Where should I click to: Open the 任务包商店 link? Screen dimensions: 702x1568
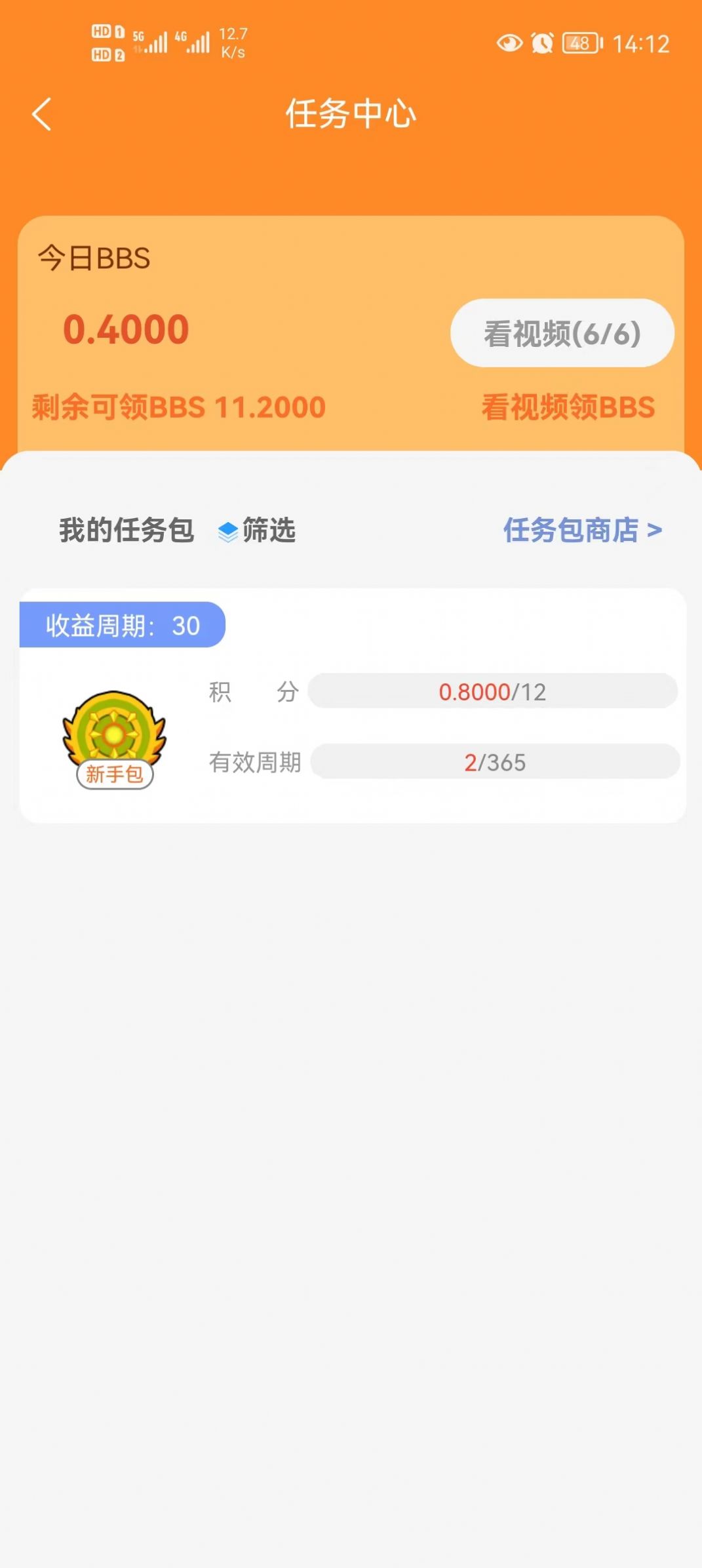[582, 530]
